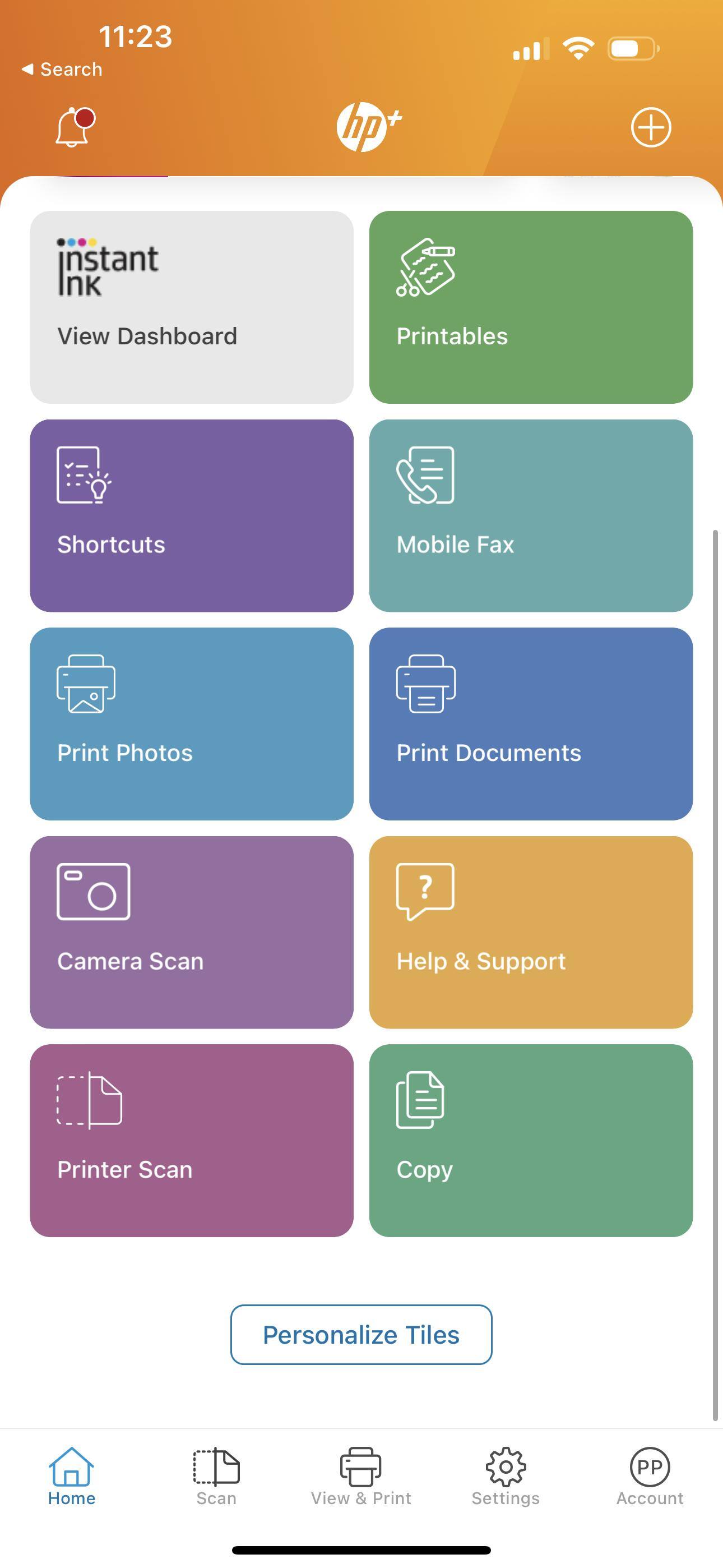The height and width of the screenshot is (1568, 723).
Task: Open the Printables tile
Action: coord(531,307)
